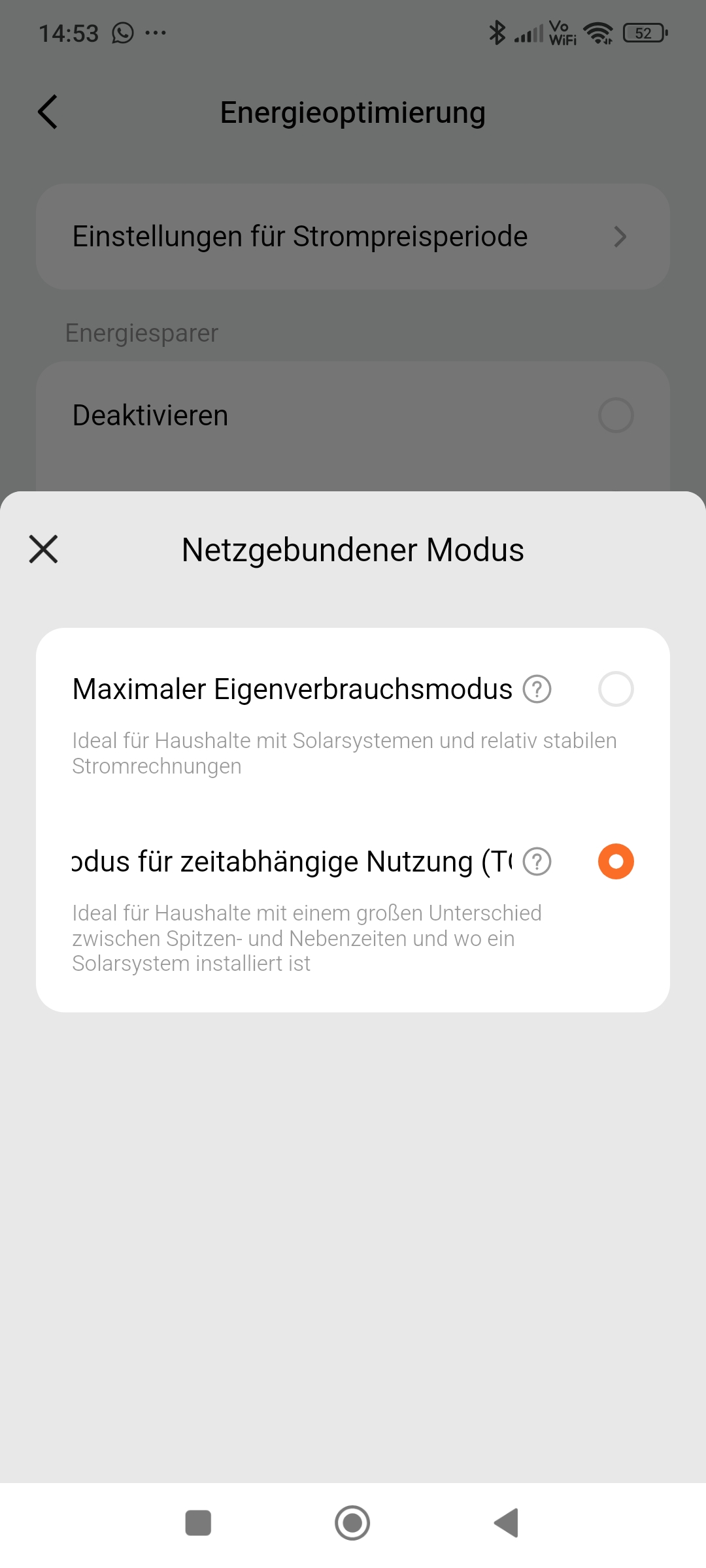Image resolution: width=706 pixels, height=1568 pixels.
Task: Open help for zeitabhängige Nutzung mode
Action: pos(537,861)
